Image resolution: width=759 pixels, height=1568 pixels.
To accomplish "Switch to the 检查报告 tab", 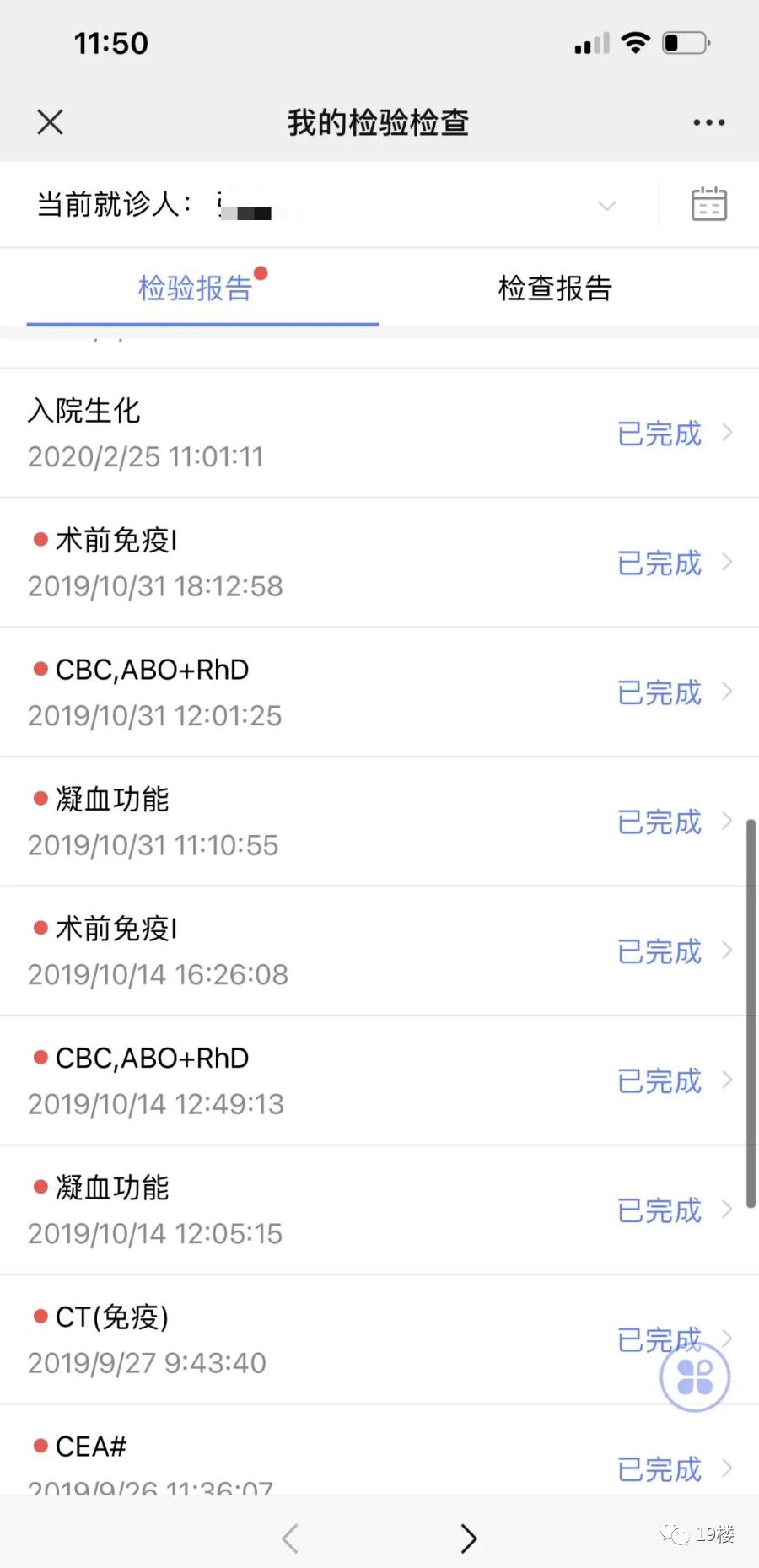I will click(x=555, y=288).
